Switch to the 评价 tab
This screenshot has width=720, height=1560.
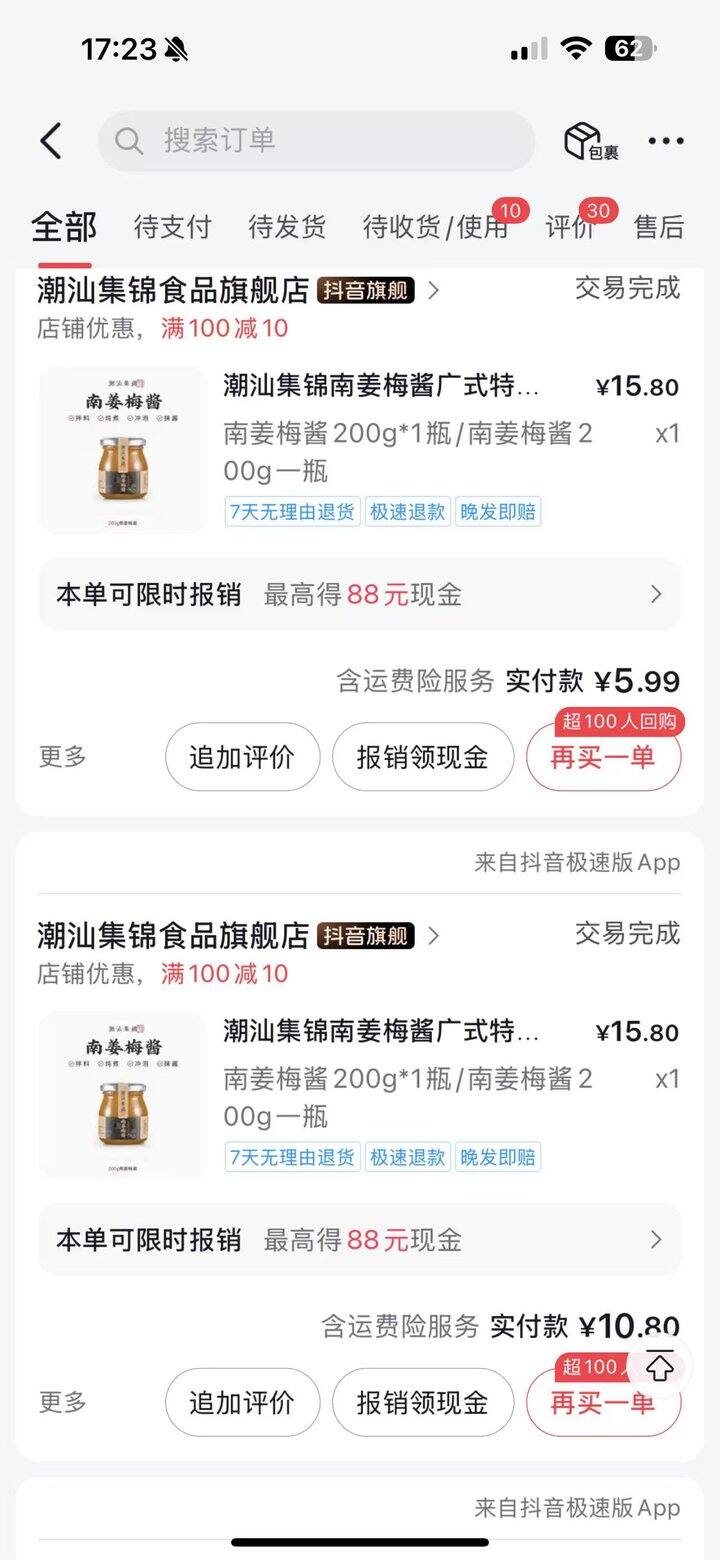pyautogui.click(x=570, y=227)
